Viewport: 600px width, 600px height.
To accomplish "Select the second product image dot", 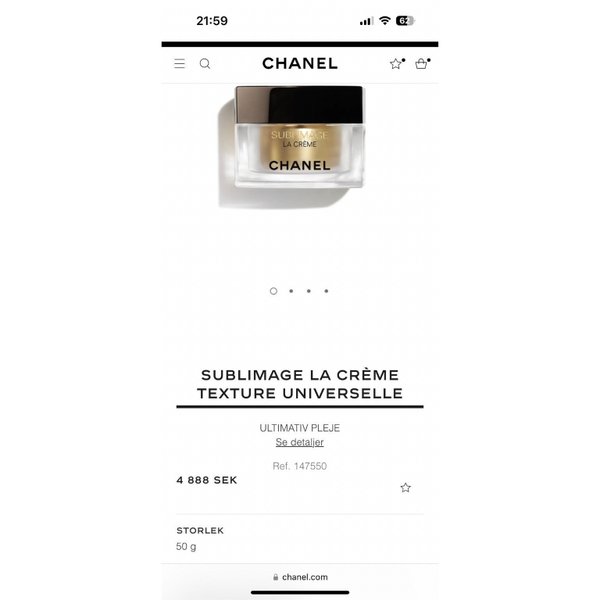I will click(x=291, y=291).
